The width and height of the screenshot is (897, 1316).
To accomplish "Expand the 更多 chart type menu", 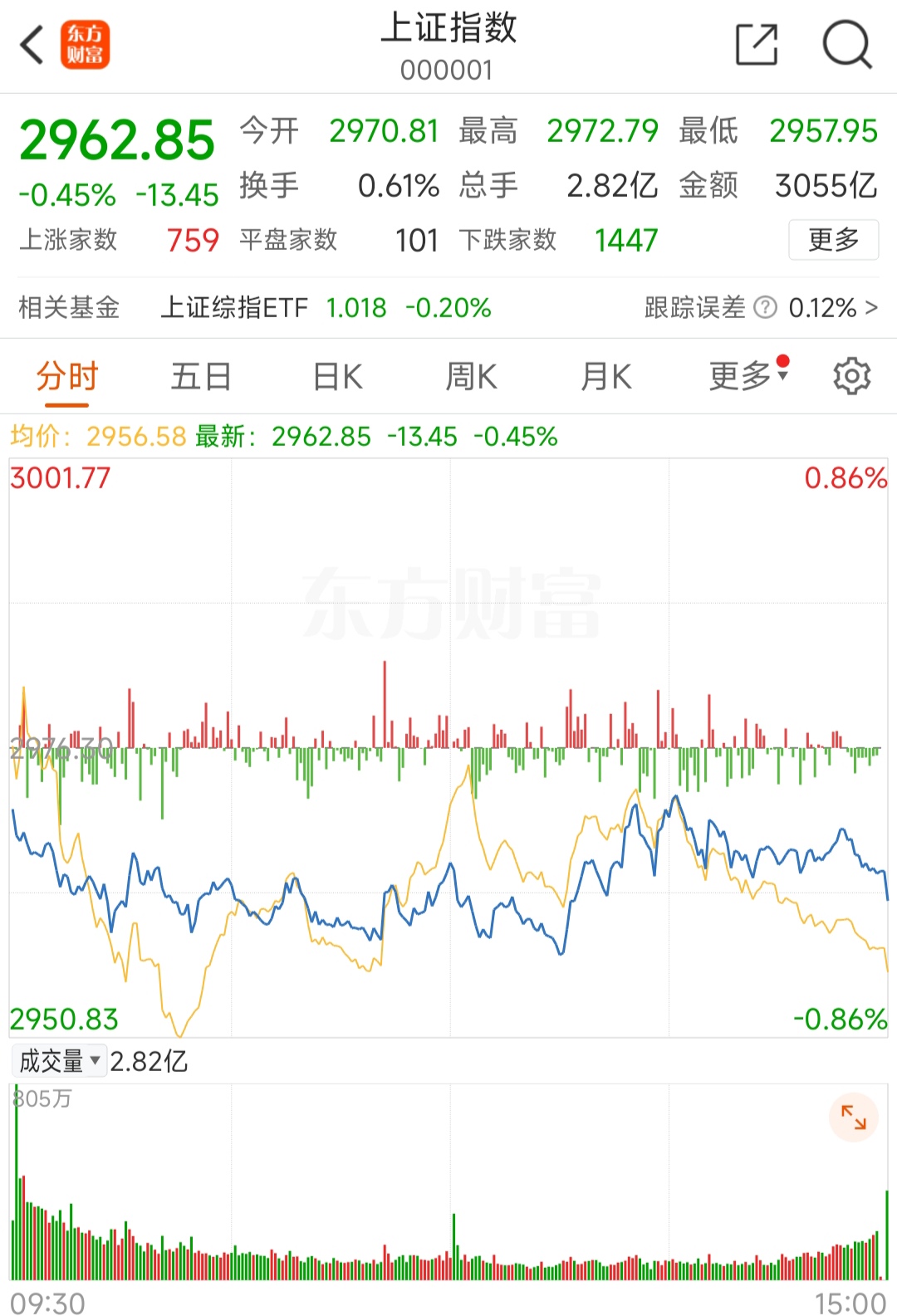I will coord(742,376).
